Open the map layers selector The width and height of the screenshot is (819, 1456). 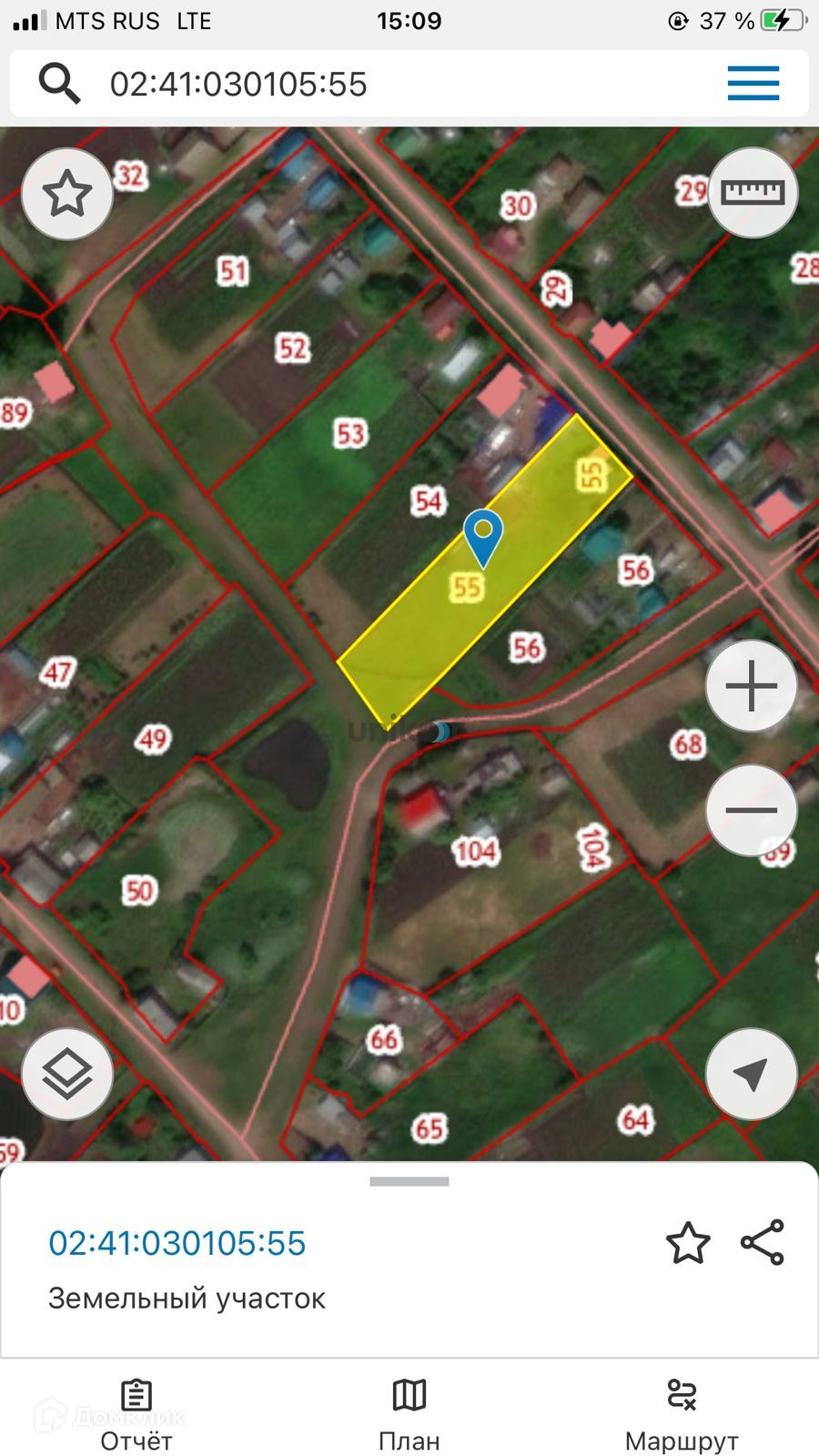[x=67, y=1074]
